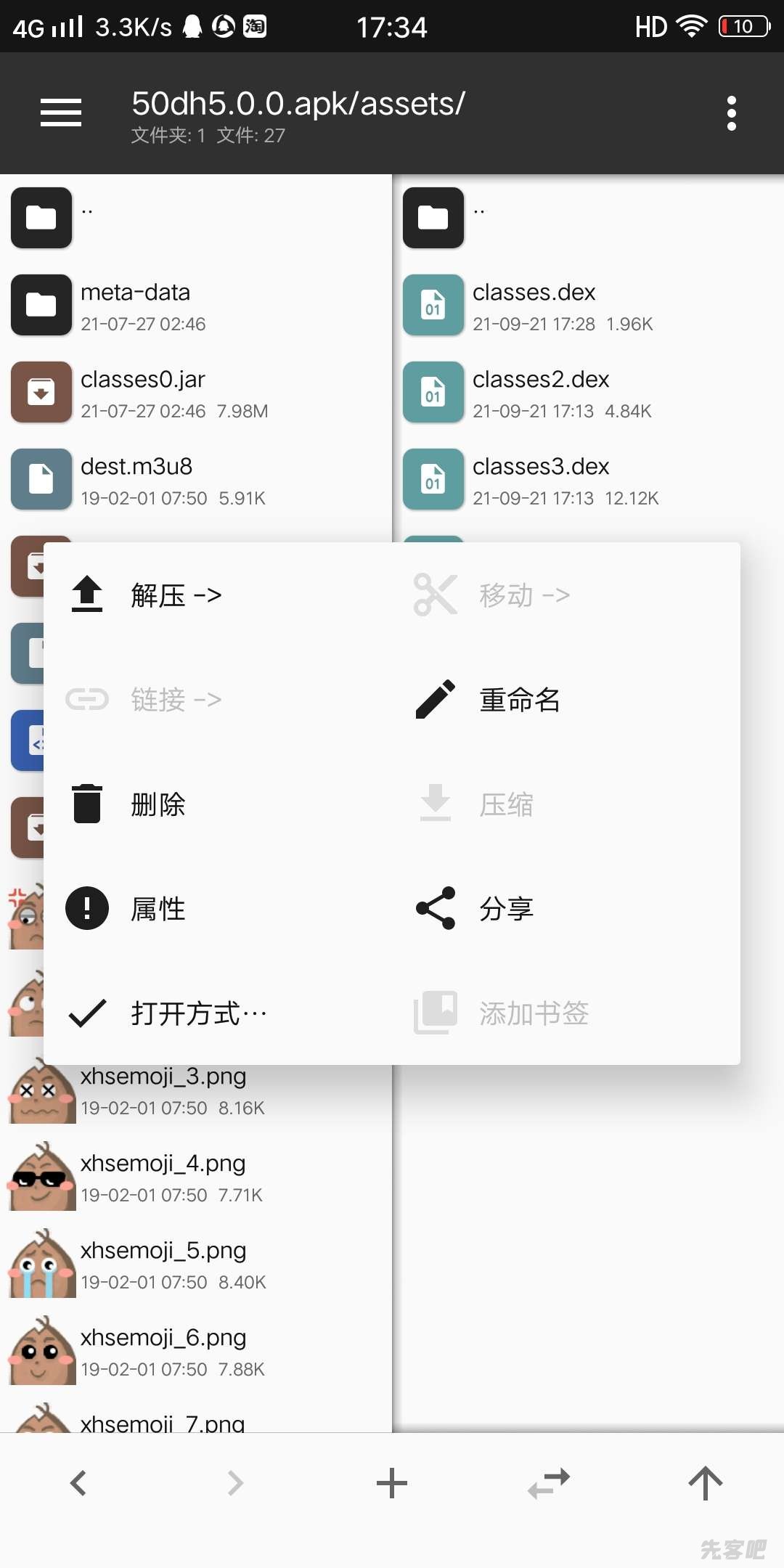Screen dimensions: 784x1568
Task: Open the three-dot overflow menu
Action: (731, 113)
